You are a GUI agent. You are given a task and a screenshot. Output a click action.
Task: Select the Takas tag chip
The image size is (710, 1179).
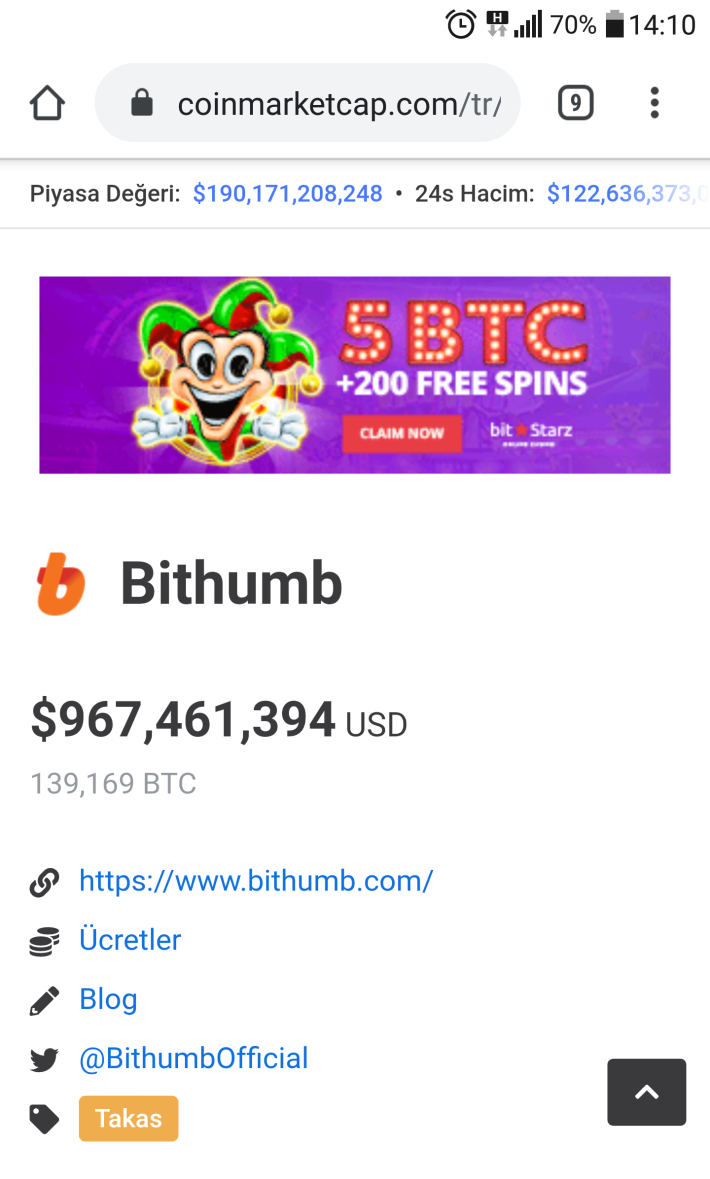pos(129,1118)
